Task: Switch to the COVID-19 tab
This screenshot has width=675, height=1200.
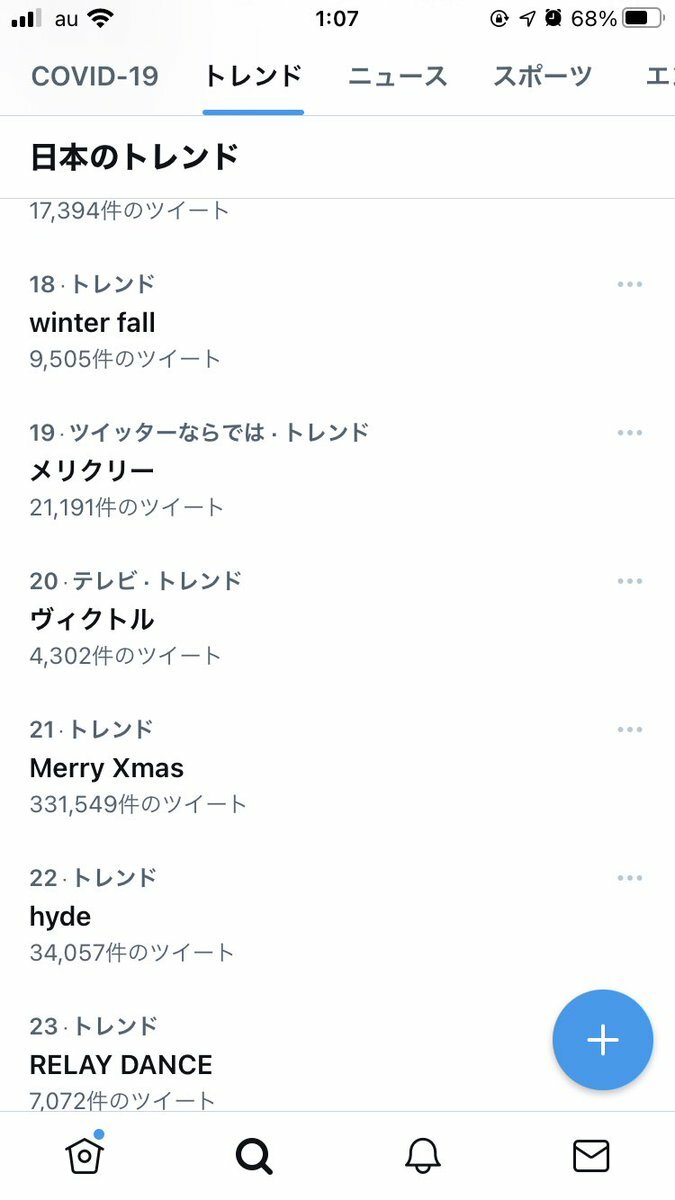Action: (x=94, y=76)
